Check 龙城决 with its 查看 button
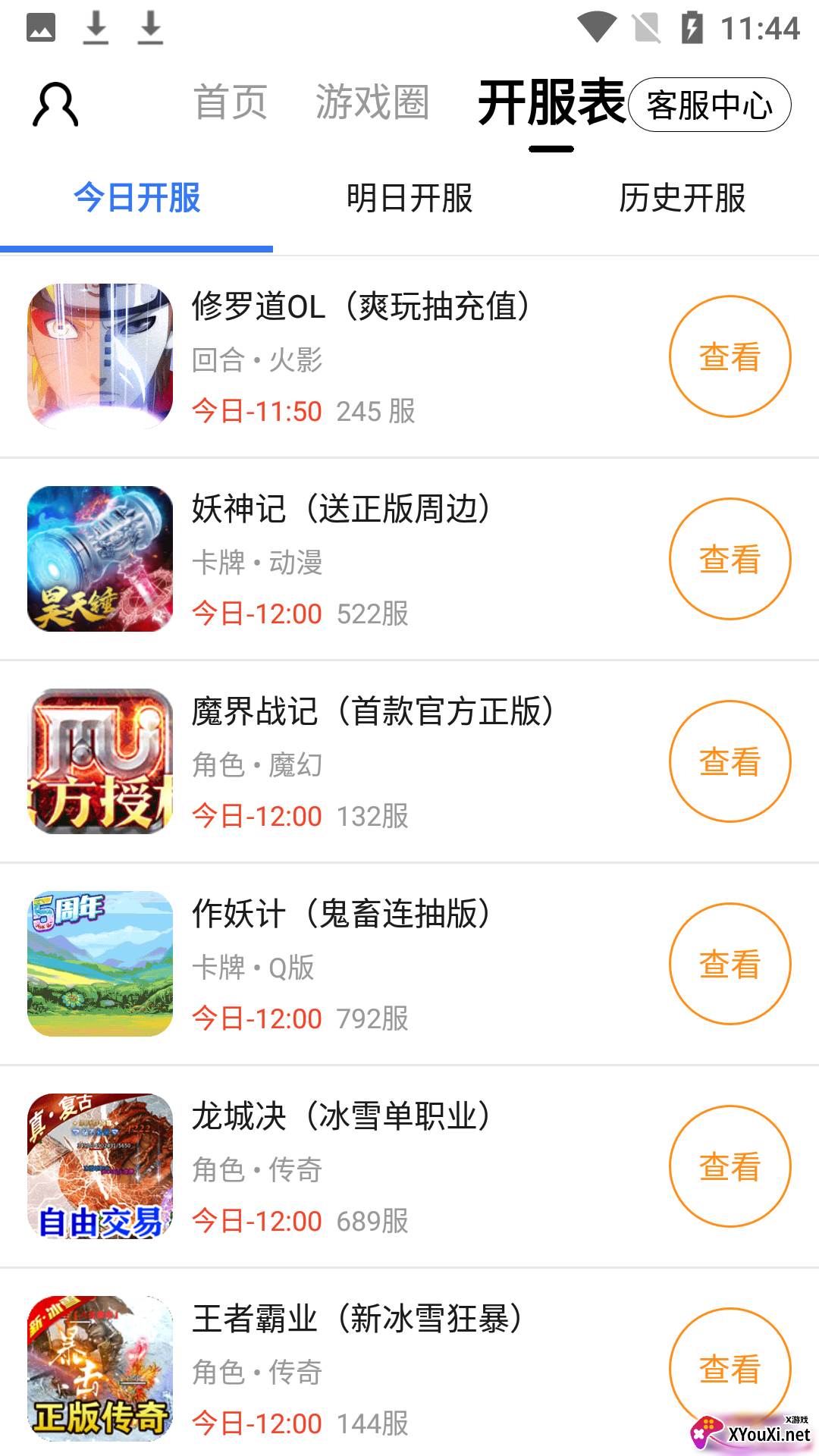Image resolution: width=819 pixels, height=1456 pixels. [x=730, y=1166]
